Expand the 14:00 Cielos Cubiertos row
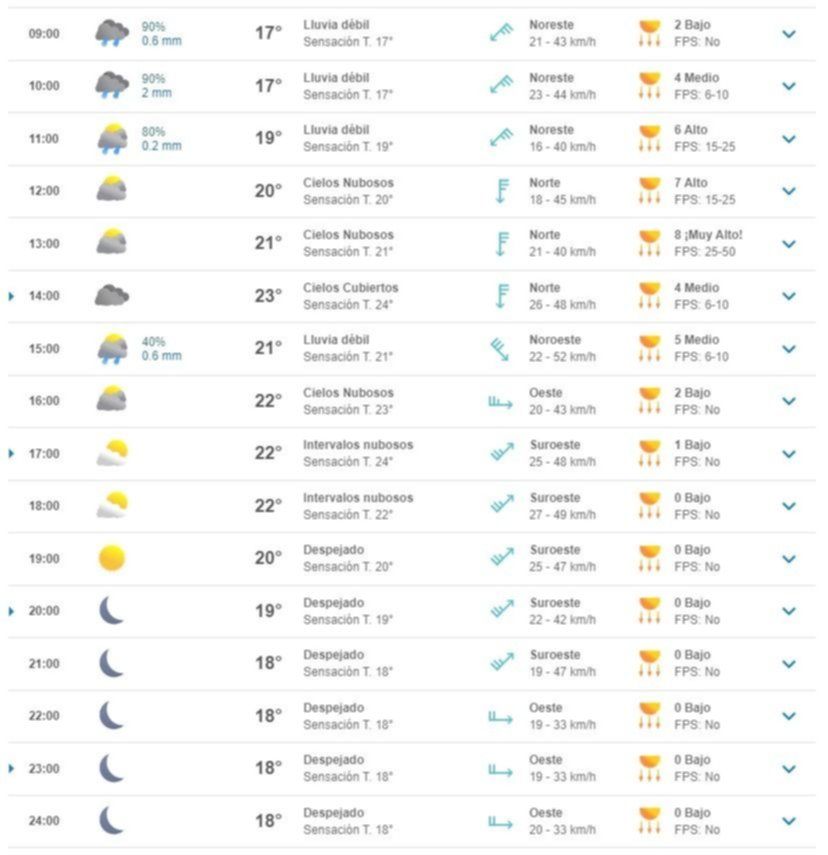The height and width of the screenshot is (855, 828). [x=788, y=296]
